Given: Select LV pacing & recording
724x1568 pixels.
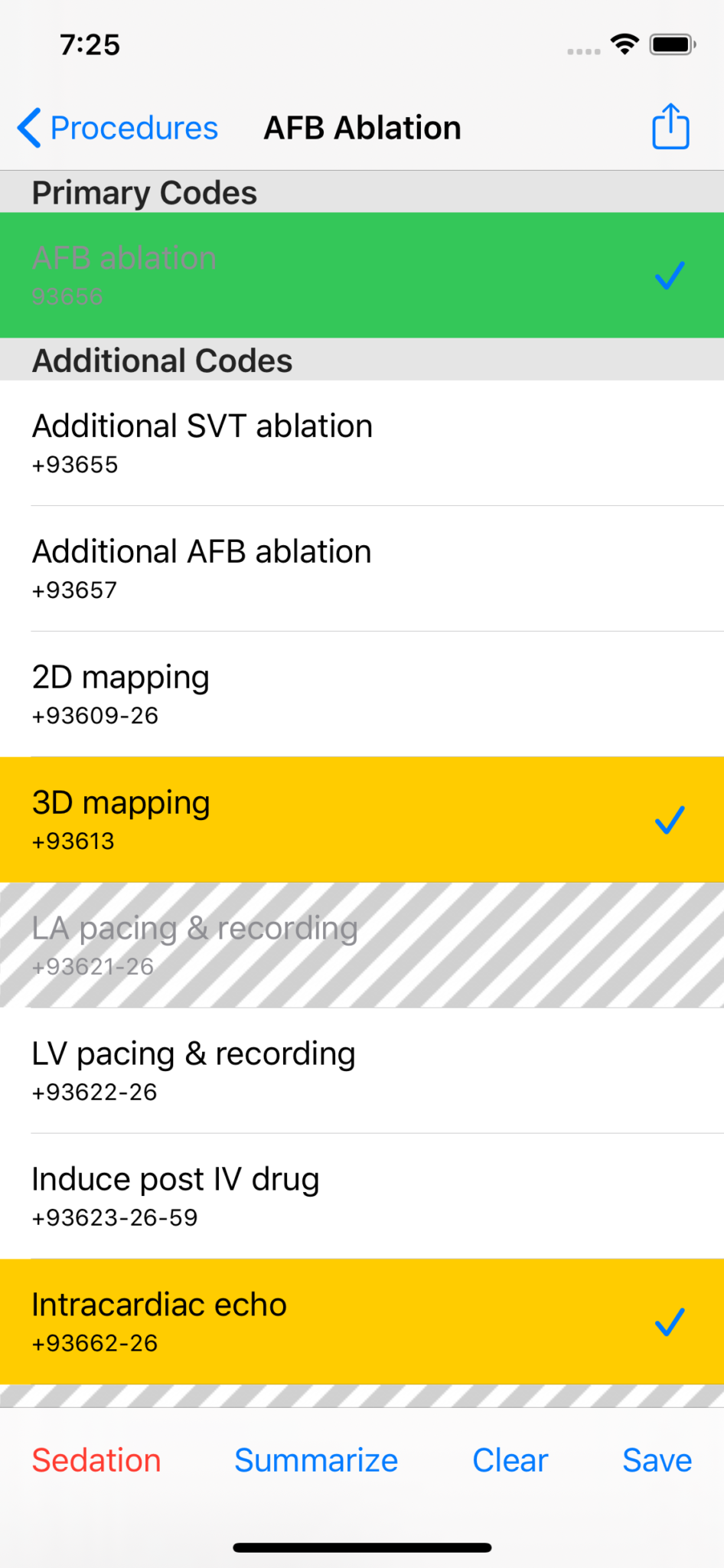Looking at the screenshot, I should 362,1071.
